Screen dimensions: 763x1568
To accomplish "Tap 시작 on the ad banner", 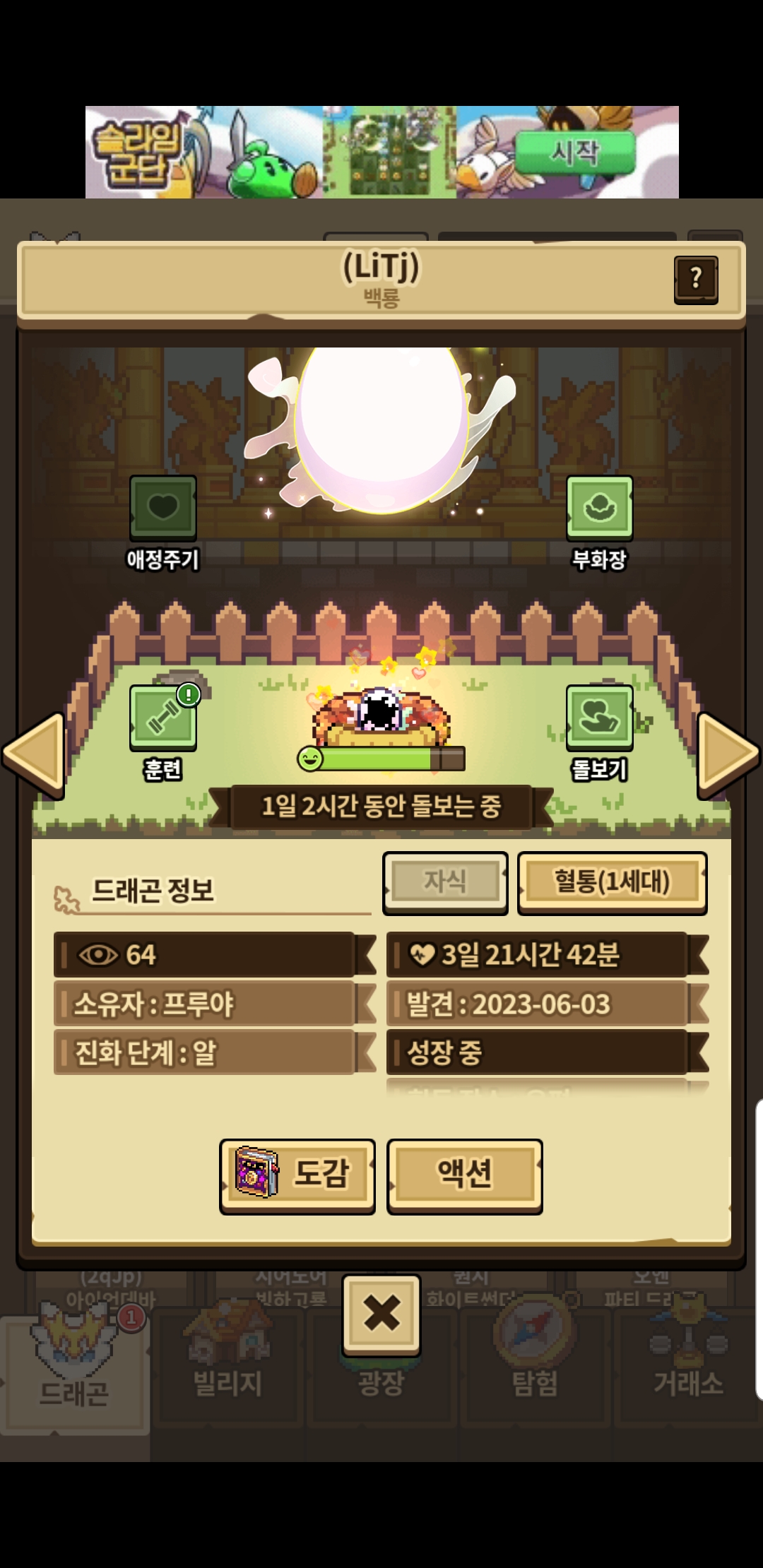I will [x=575, y=153].
